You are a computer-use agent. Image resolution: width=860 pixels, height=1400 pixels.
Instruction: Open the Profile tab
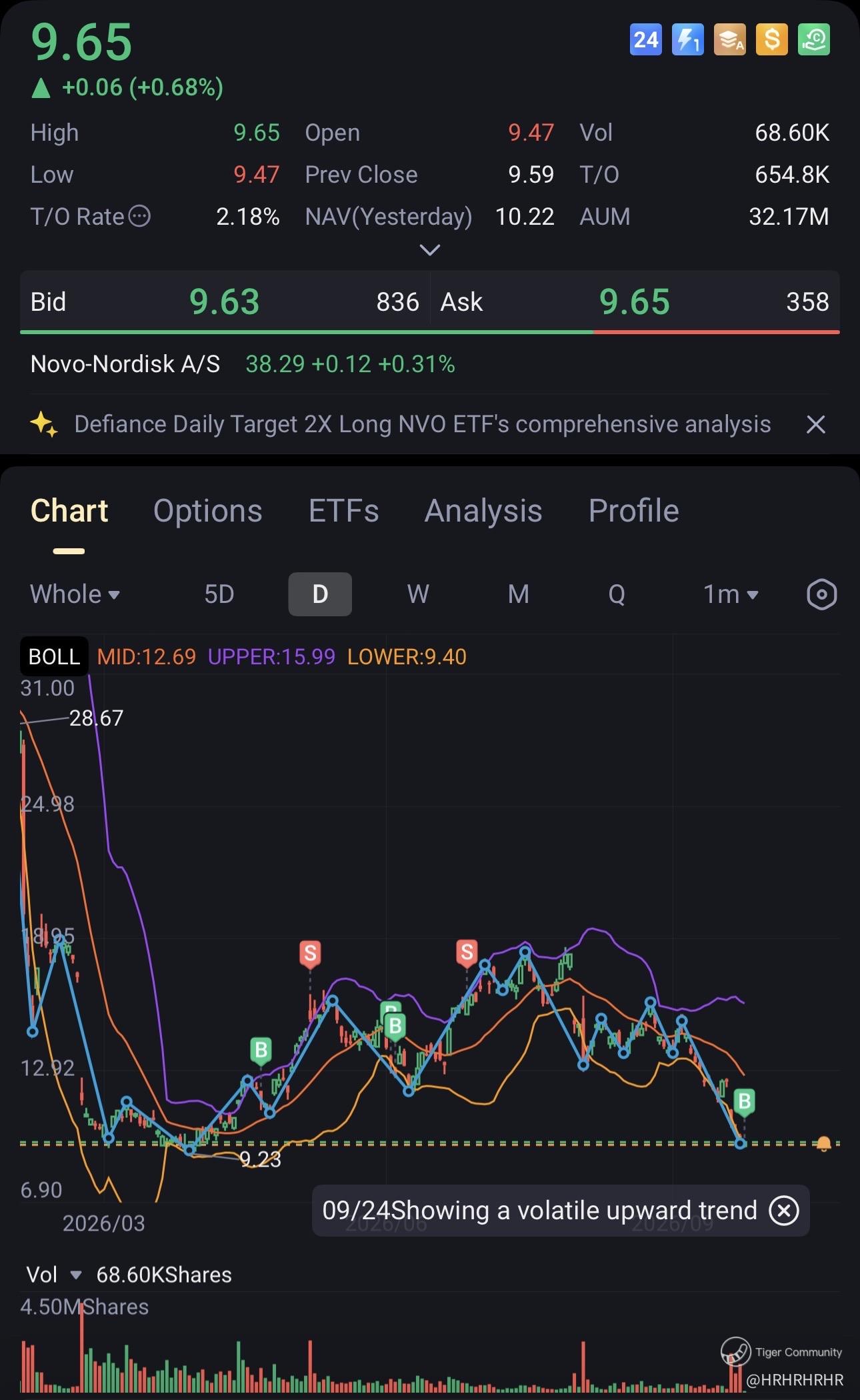point(633,511)
